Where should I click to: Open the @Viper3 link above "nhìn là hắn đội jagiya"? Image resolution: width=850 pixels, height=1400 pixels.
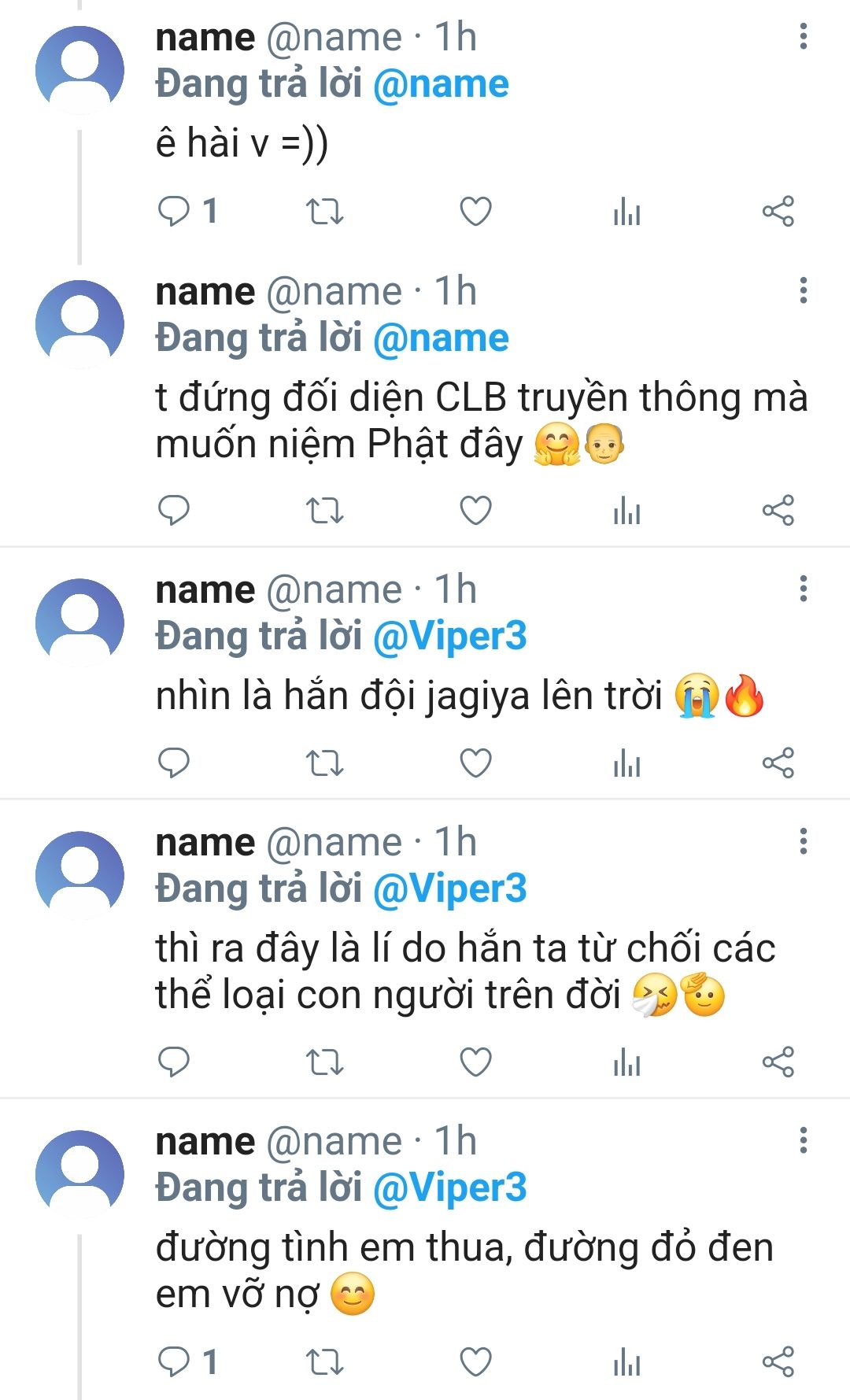click(x=449, y=637)
